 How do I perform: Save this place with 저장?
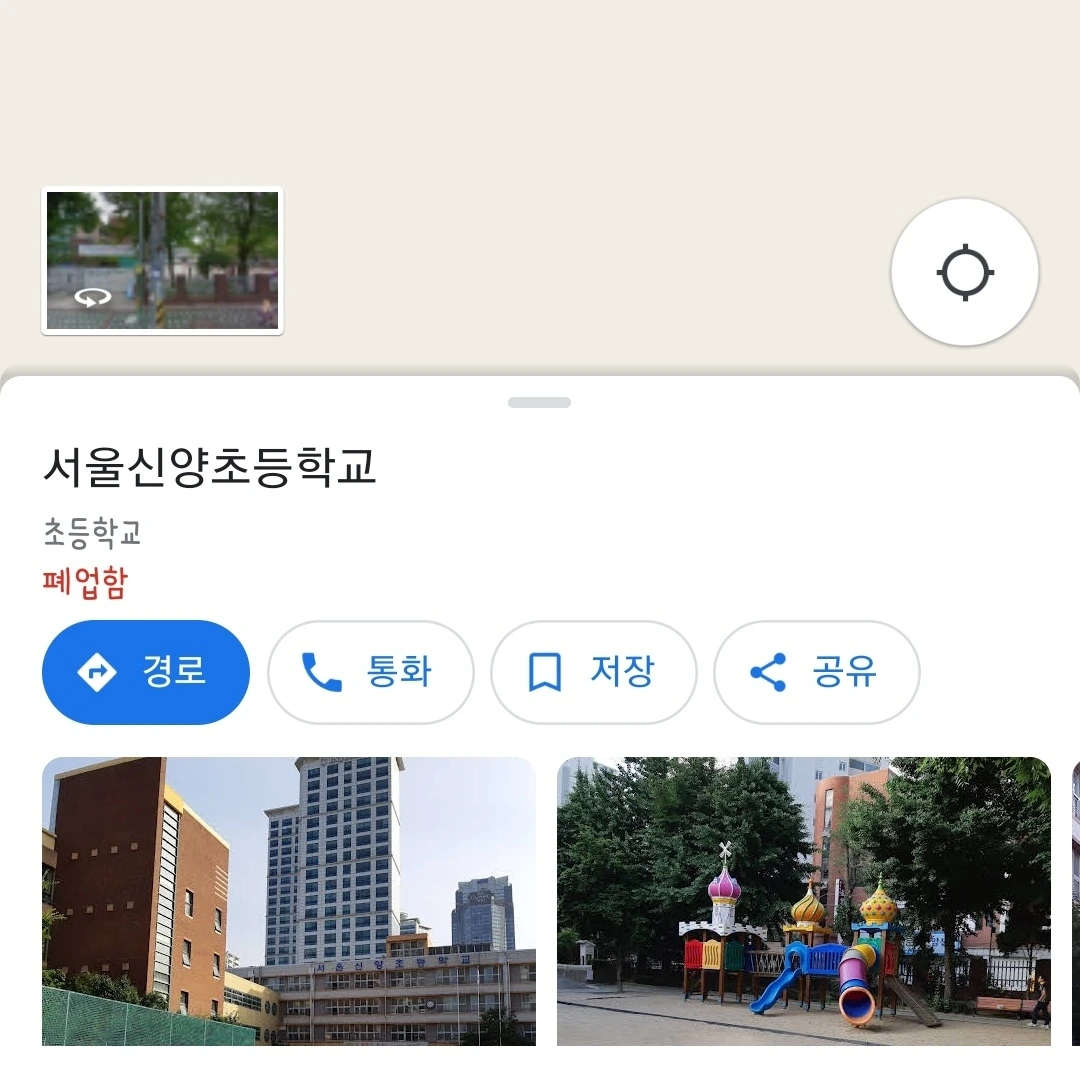[x=593, y=672]
